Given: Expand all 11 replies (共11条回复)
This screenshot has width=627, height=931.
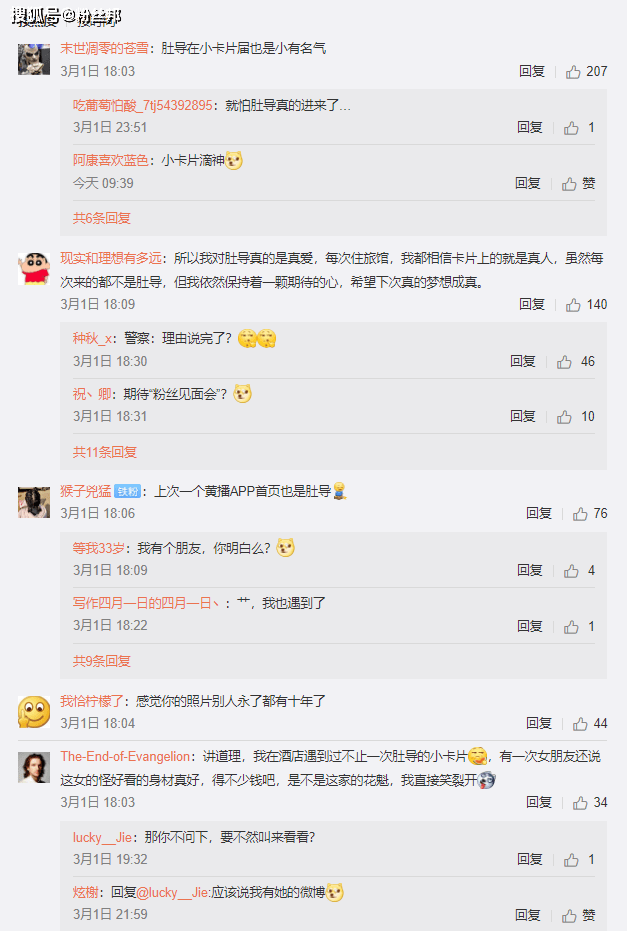Looking at the screenshot, I should [x=104, y=452].
